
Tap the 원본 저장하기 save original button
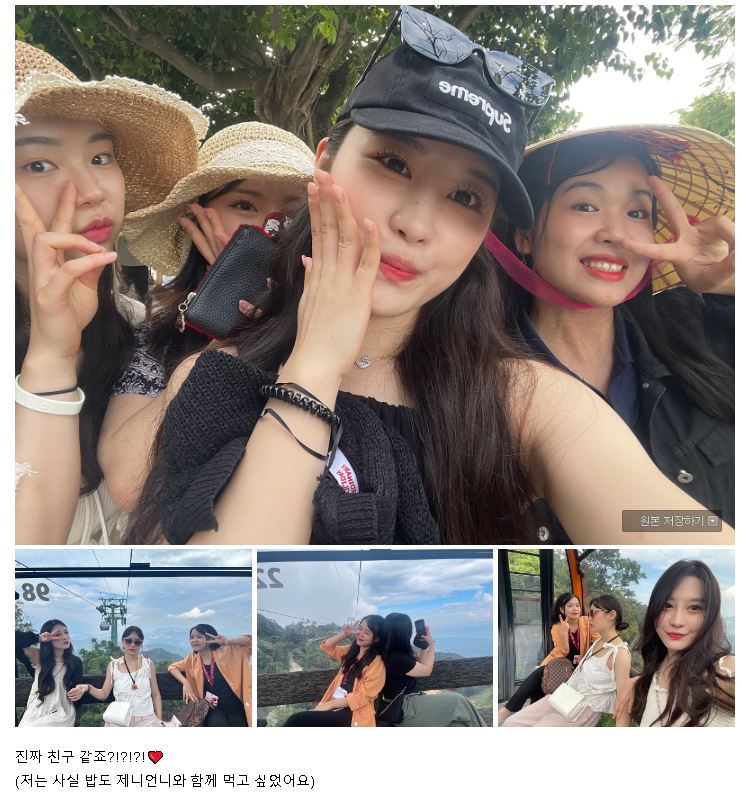click(x=671, y=521)
